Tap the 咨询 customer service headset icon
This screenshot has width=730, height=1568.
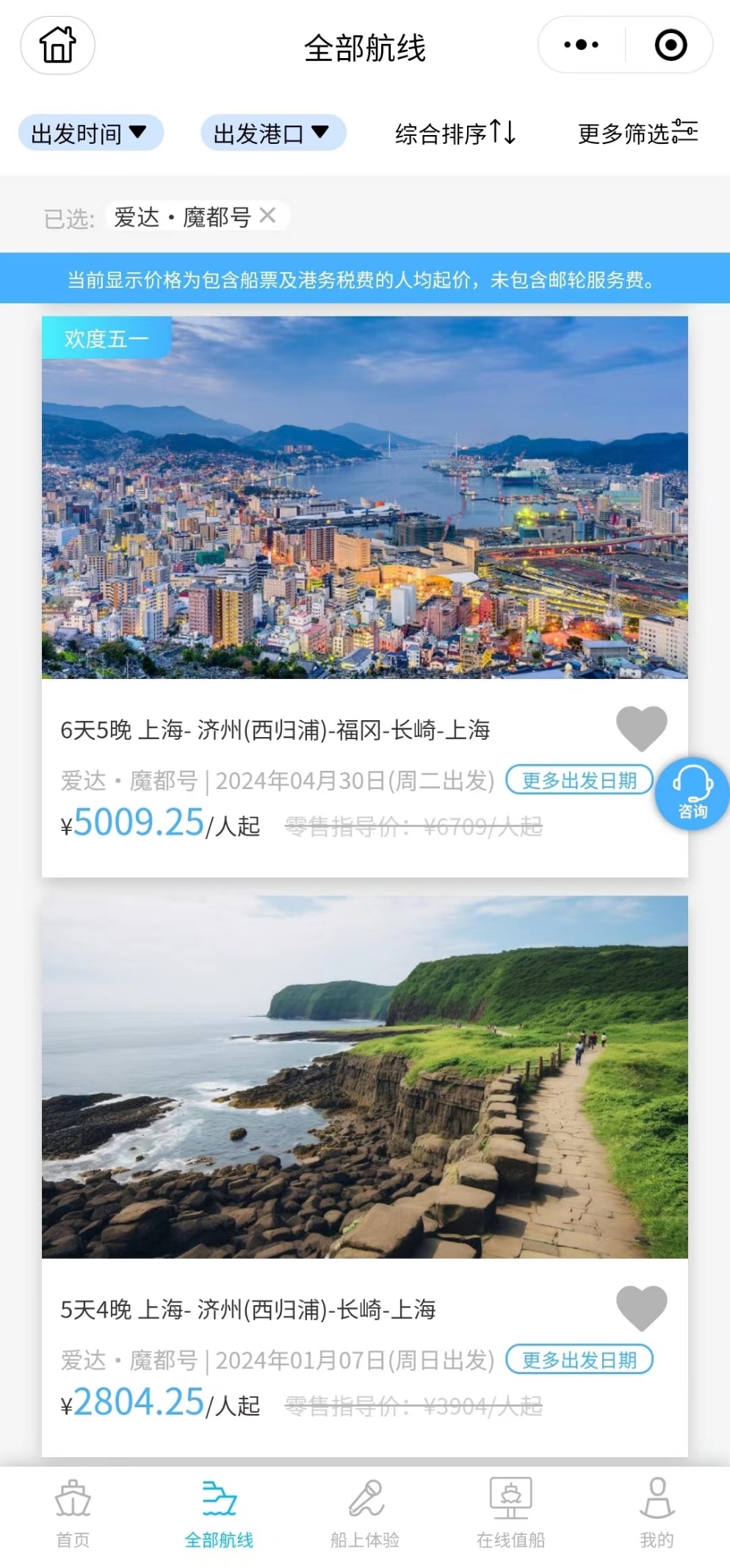point(691,793)
